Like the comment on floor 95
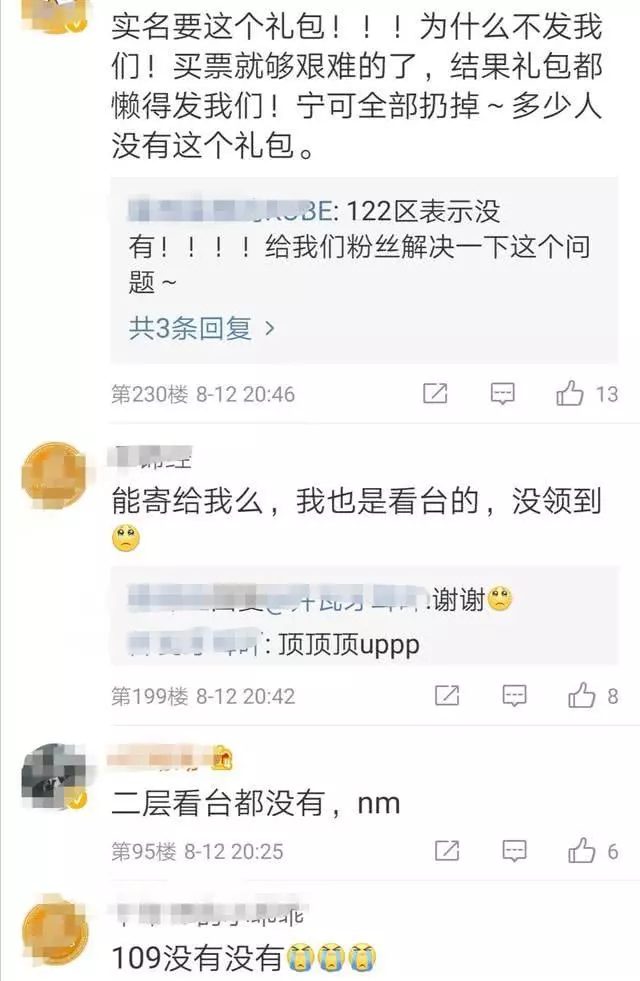 (x=582, y=851)
